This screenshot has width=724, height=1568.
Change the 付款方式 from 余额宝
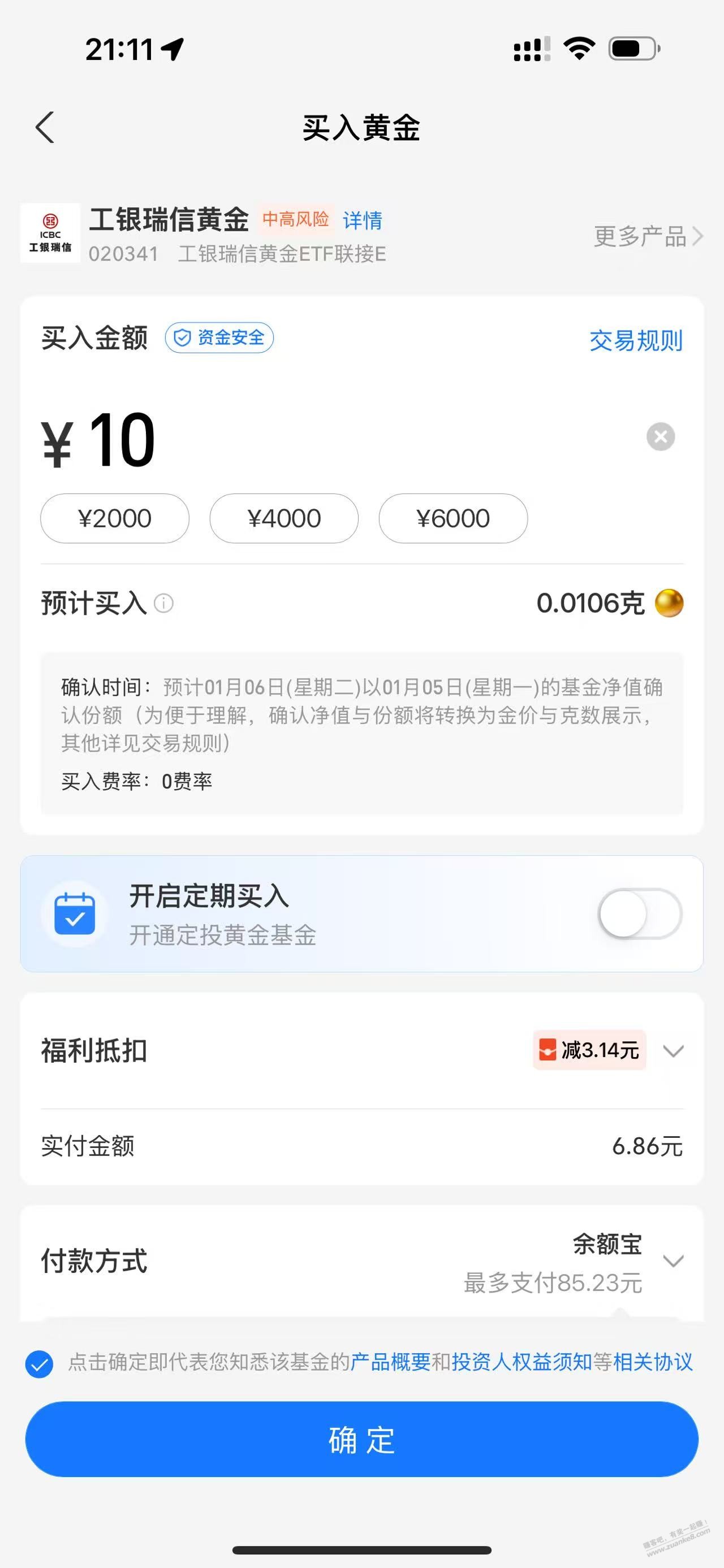pyautogui.click(x=673, y=1261)
